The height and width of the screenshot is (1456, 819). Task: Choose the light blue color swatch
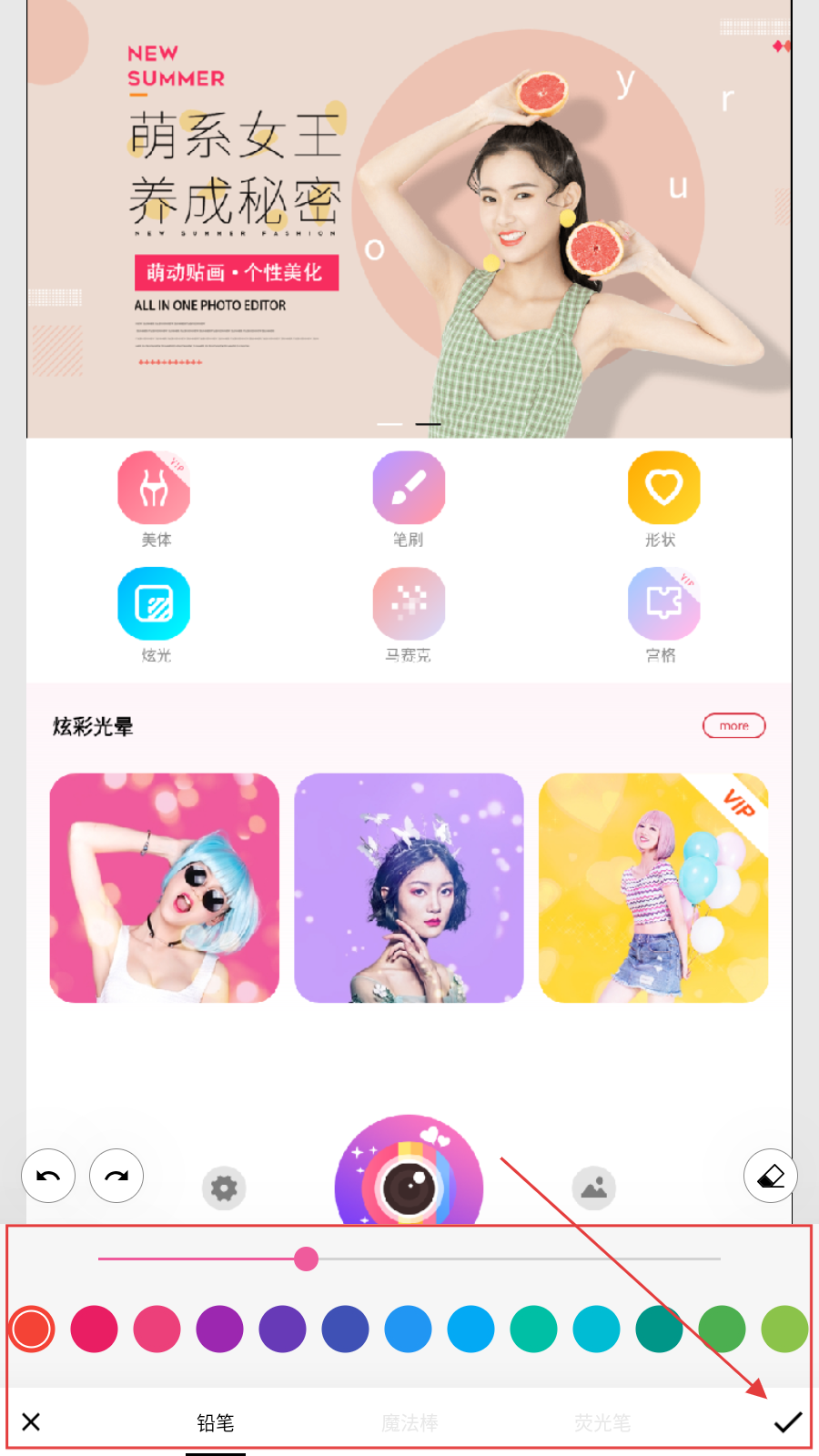click(470, 1329)
